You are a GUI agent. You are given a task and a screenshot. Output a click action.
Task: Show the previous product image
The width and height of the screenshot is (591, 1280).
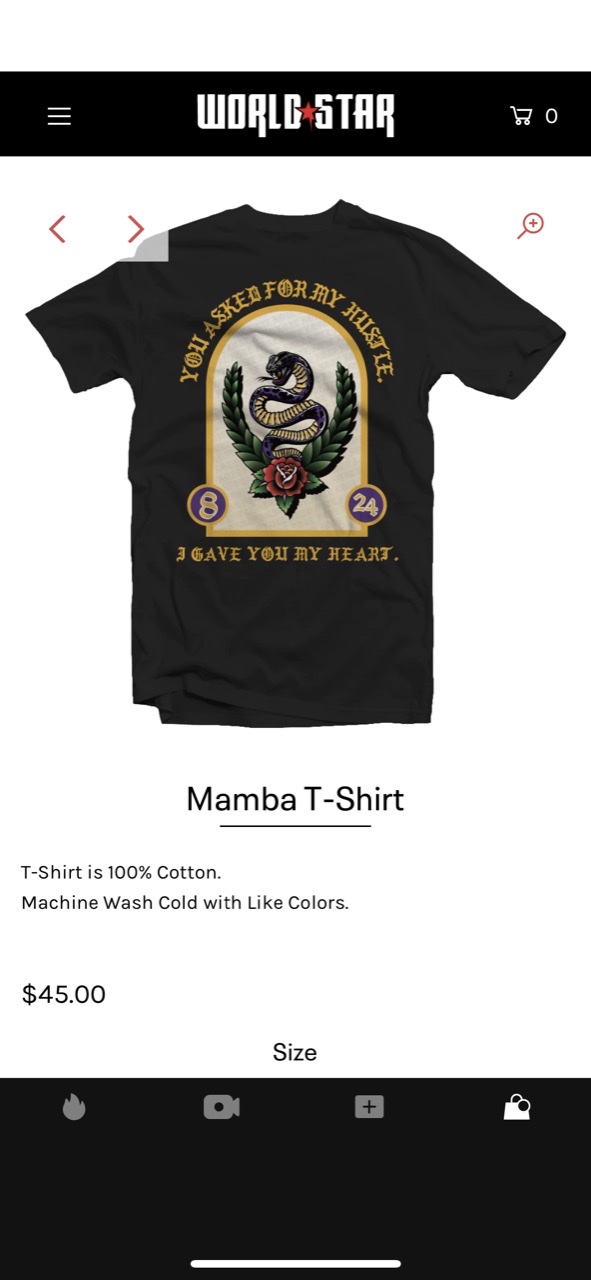57,229
